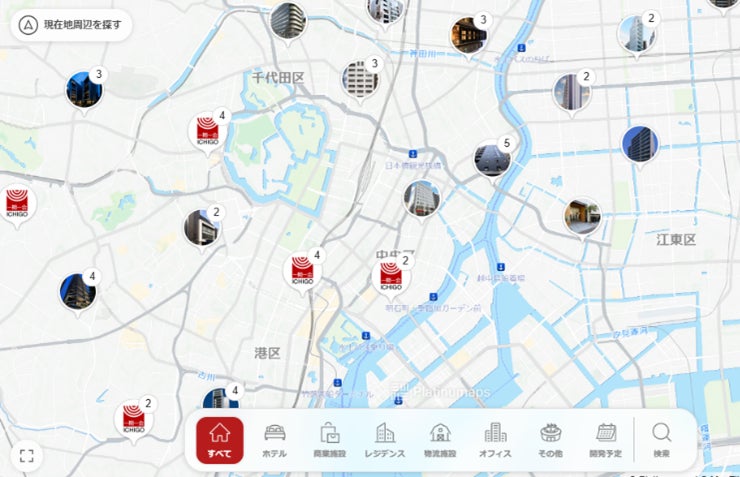Filter by ホテル

click(274, 440)
